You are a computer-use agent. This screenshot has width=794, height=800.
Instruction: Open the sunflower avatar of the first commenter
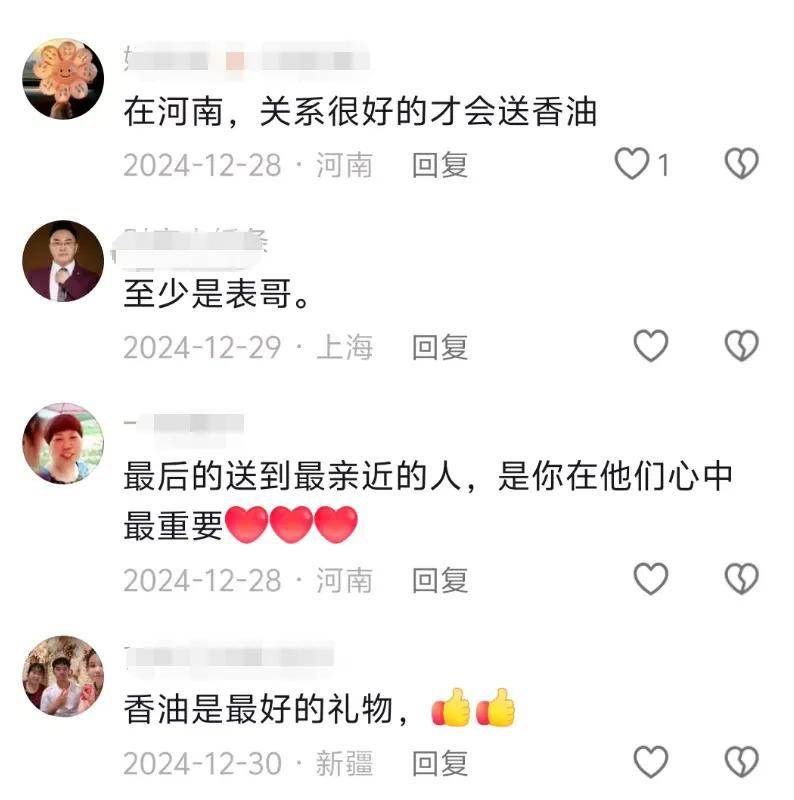[x=63, y=79]
